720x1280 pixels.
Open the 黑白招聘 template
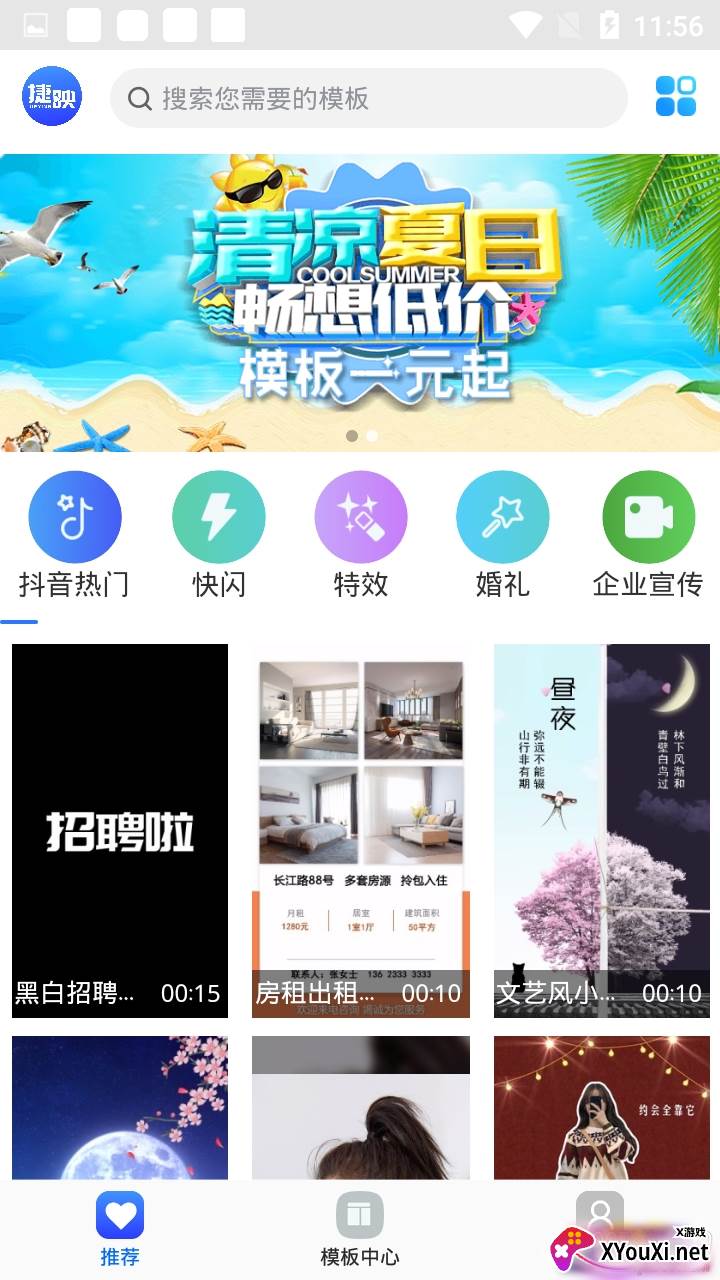120,830
